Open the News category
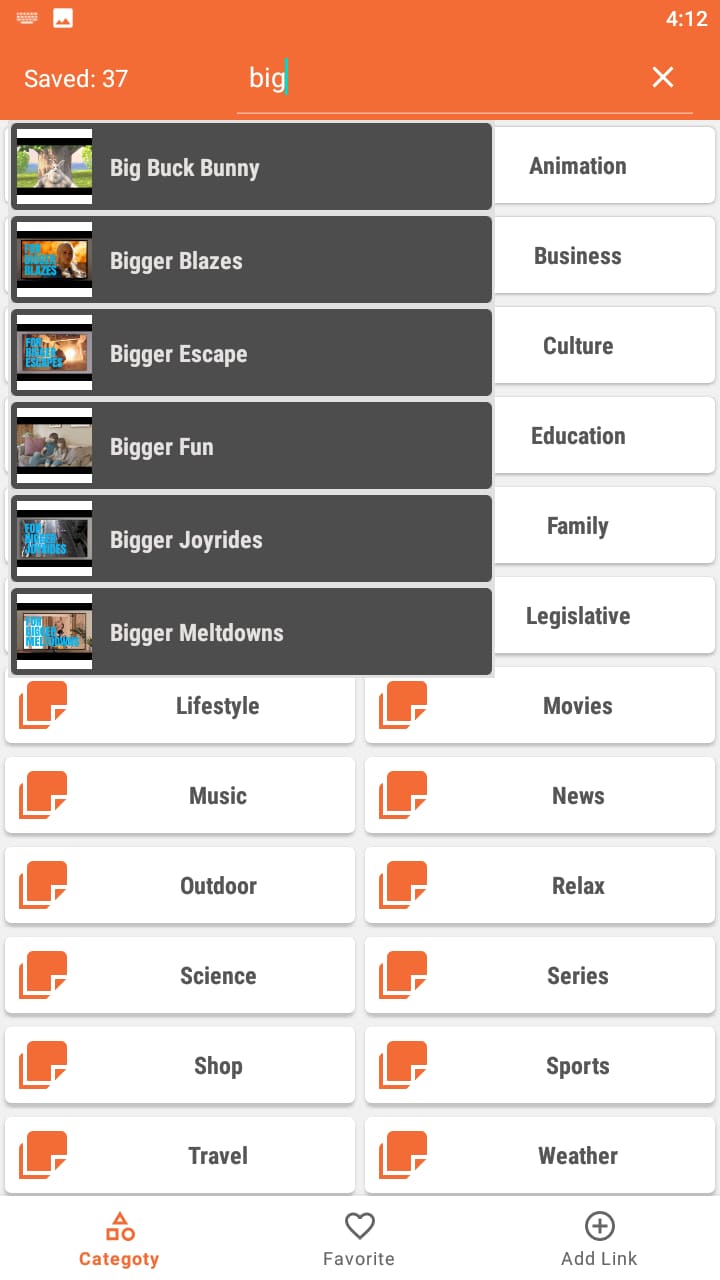 tap(540, 796)
